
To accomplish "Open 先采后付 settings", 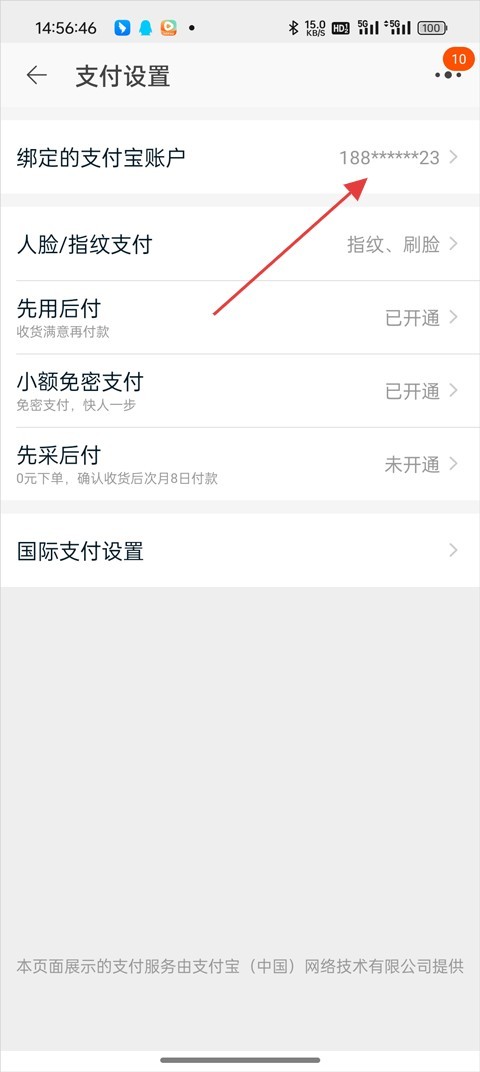I will pyautogui.click(x=240, y=464).
